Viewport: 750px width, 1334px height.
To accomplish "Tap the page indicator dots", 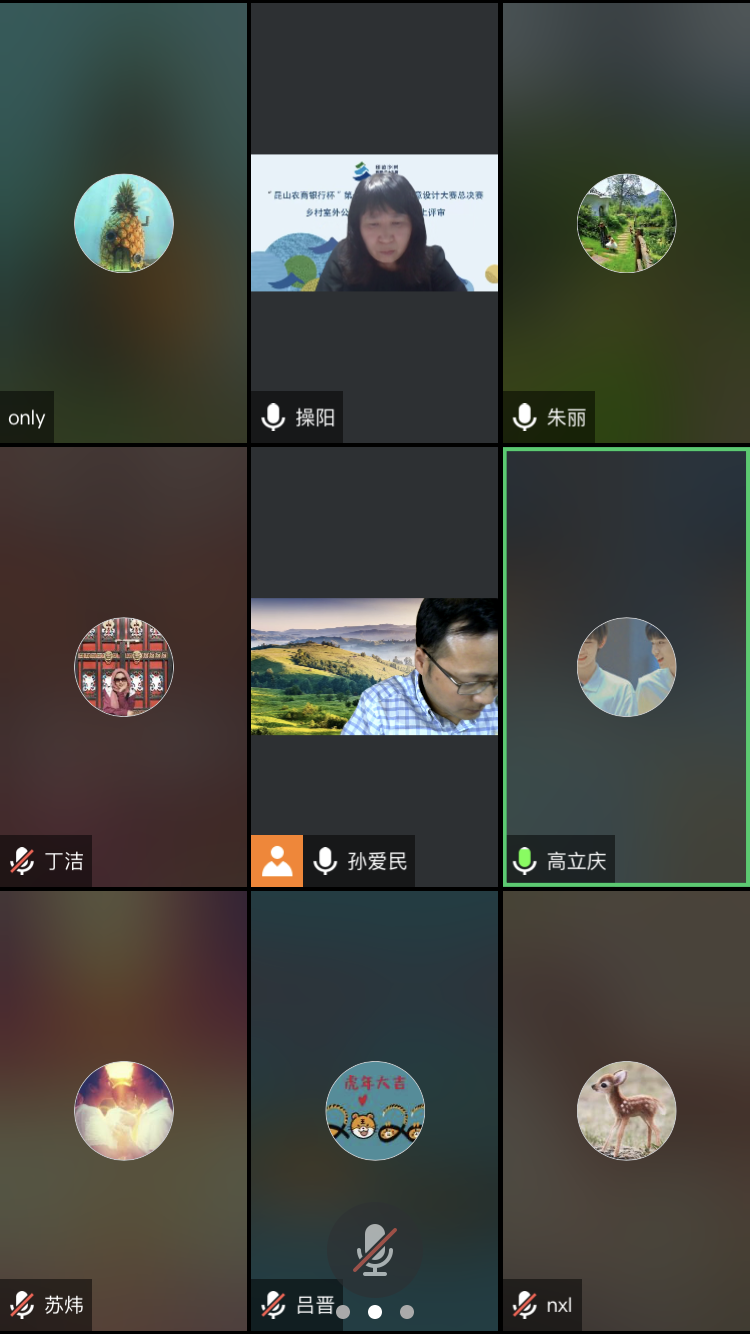I will coord(375,1311).
